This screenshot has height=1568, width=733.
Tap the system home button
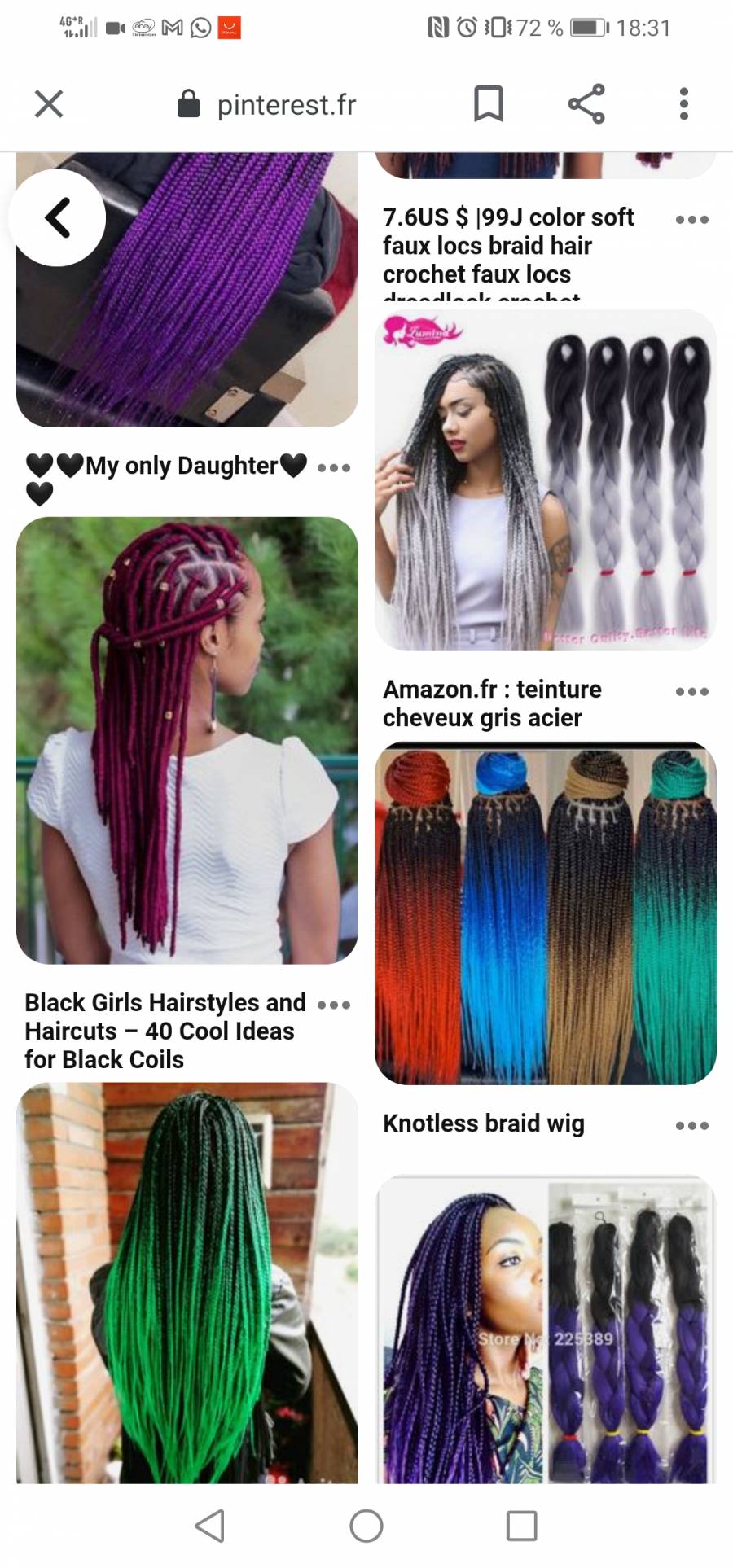pyautogui.click(x=366, y=1526)
